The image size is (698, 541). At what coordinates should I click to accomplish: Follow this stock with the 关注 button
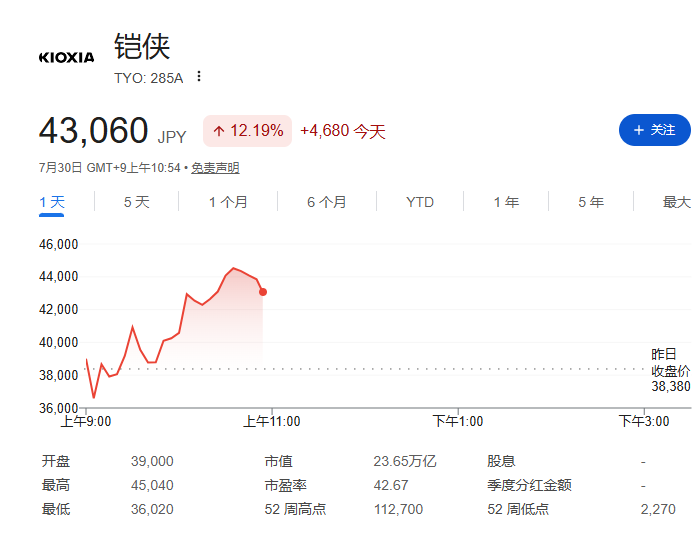tap(654, 130)
